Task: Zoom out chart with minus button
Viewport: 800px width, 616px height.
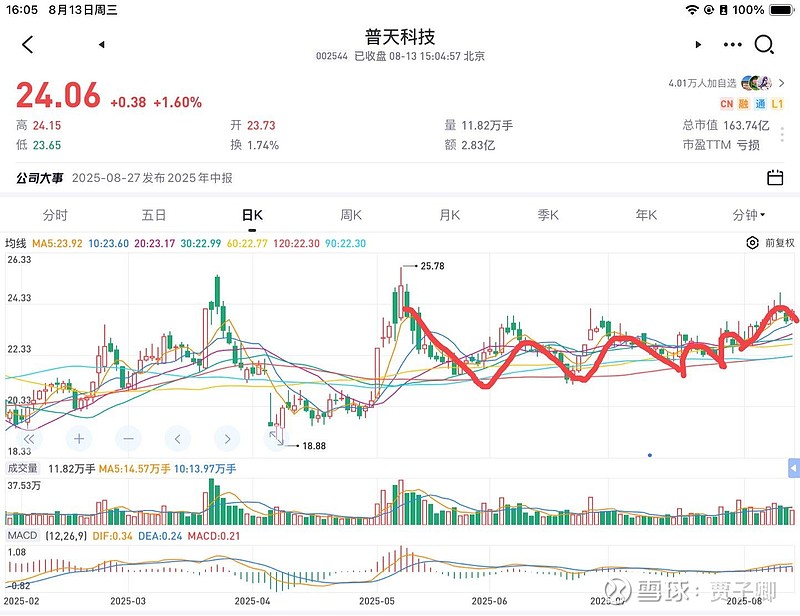Action: pyautogui.click(x=128, y=438)
